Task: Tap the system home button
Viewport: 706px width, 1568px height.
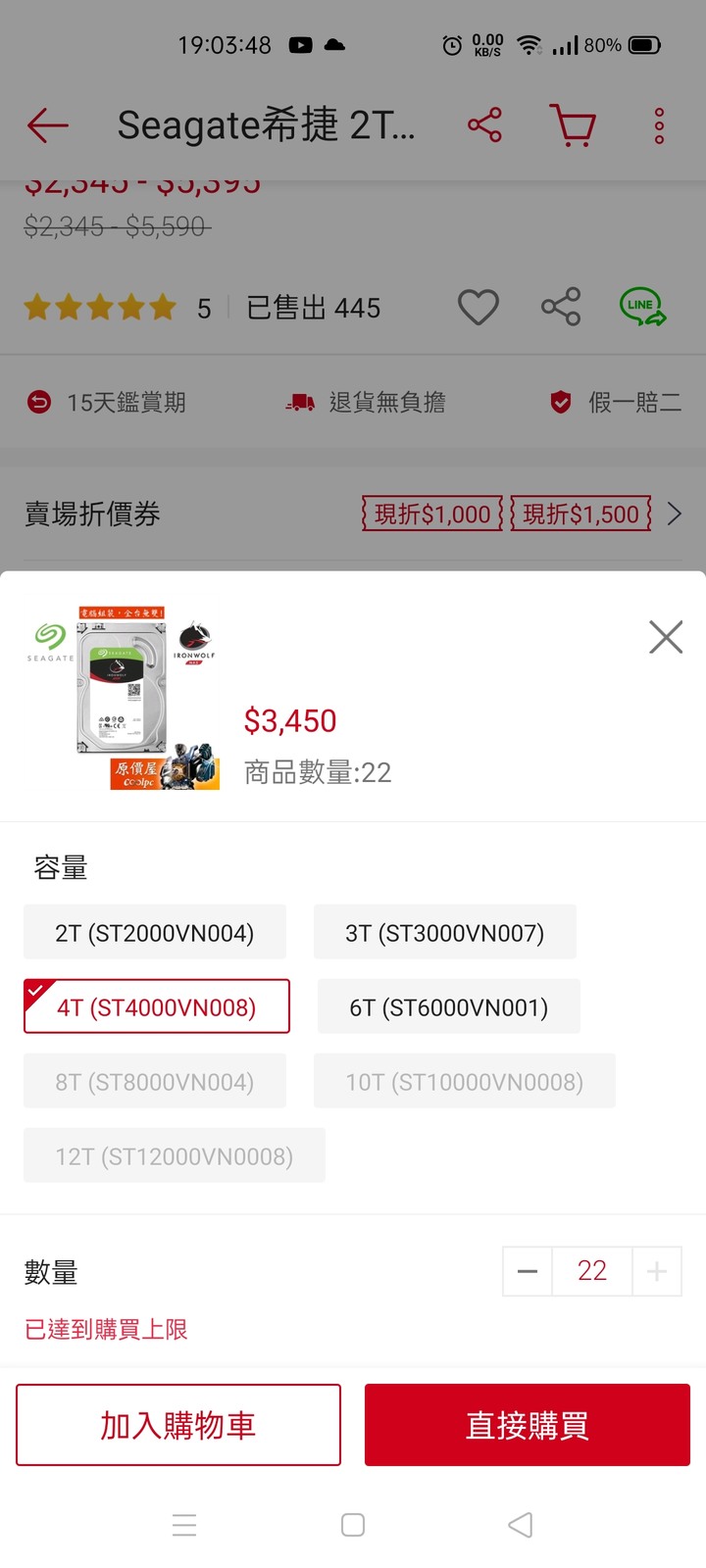Action: tap(353, 1525)
